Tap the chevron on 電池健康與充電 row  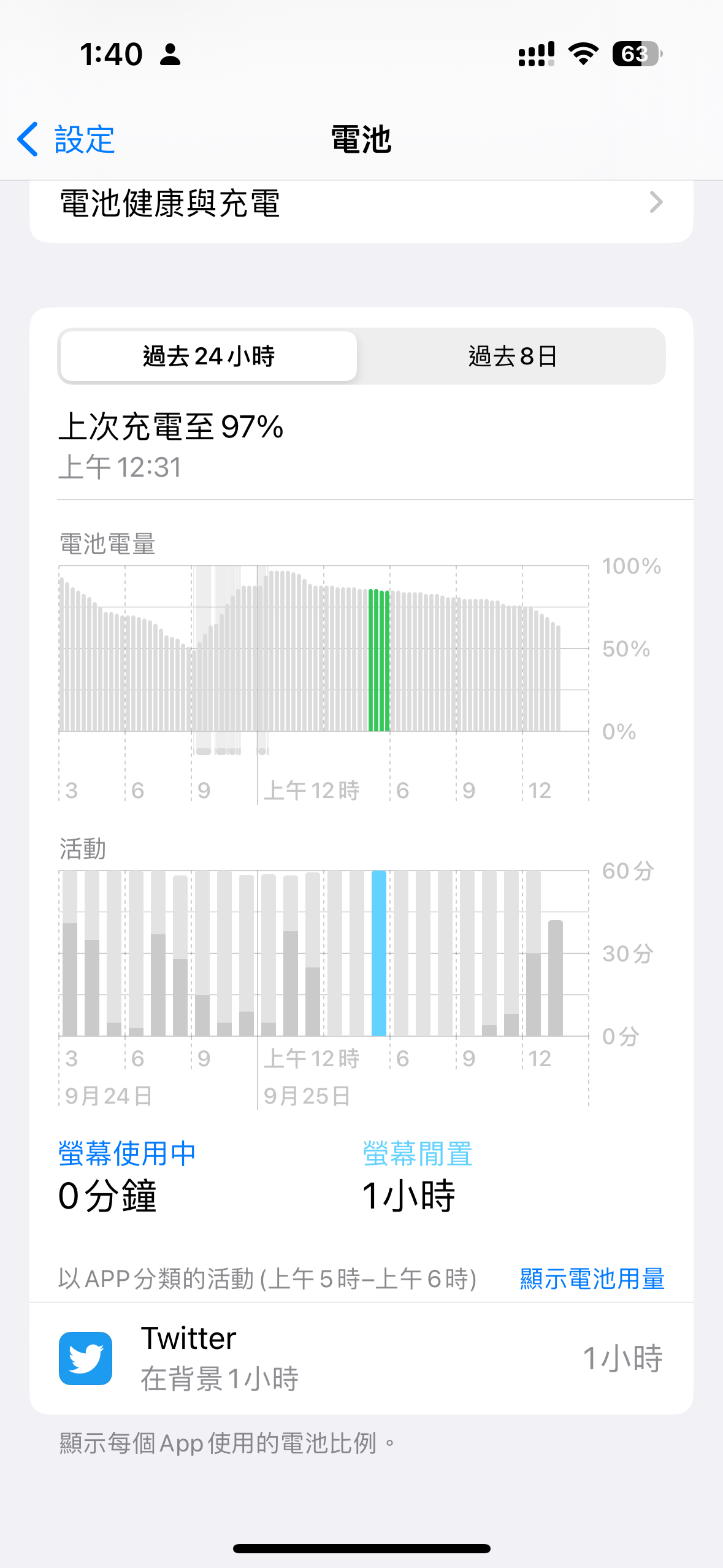[x=656, y=202]
